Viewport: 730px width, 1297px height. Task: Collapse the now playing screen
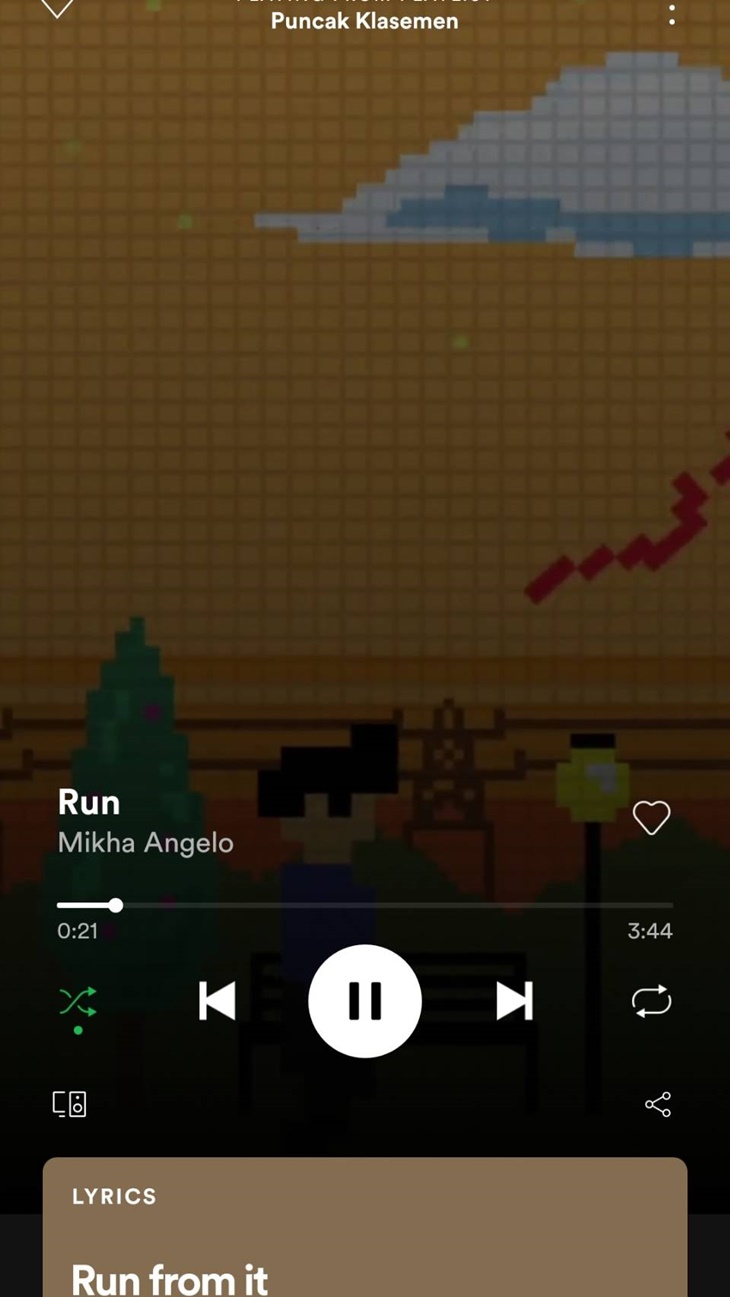click(x=57, y=8)
